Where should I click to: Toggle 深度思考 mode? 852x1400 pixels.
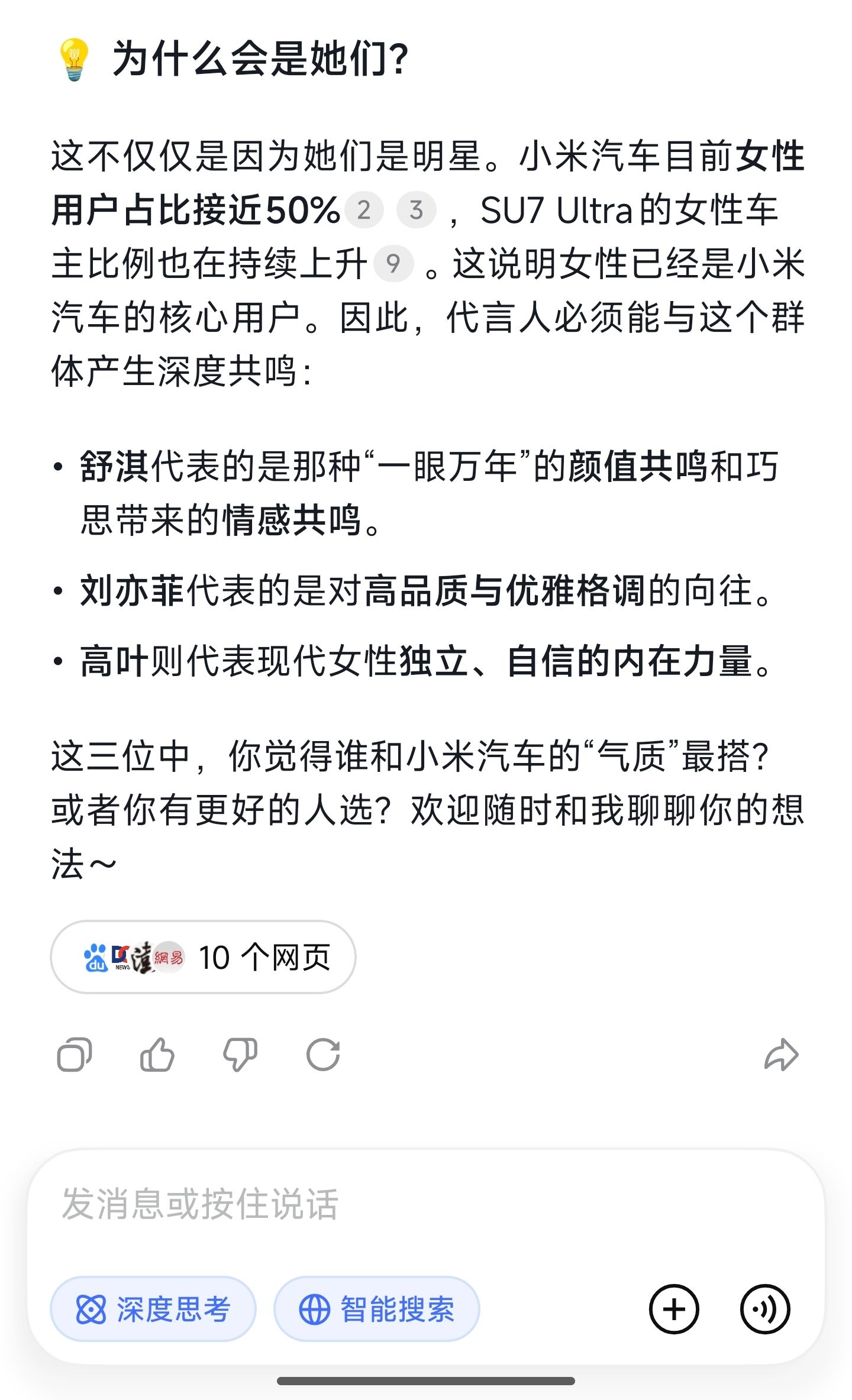pyautogui.click(x=153, y=1309)
